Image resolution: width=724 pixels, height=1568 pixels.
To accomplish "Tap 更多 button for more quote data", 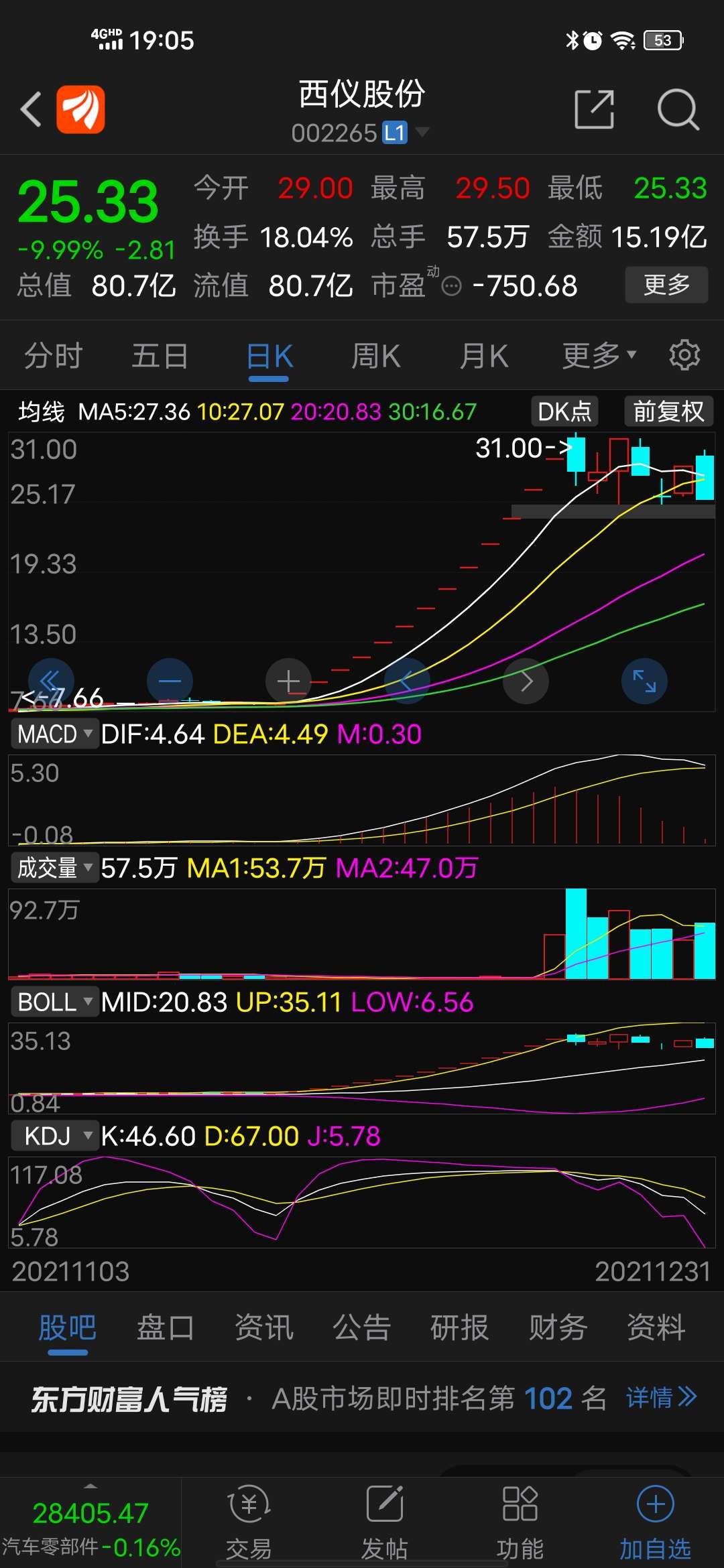I will pyautogui.click(x=666, y=285).
